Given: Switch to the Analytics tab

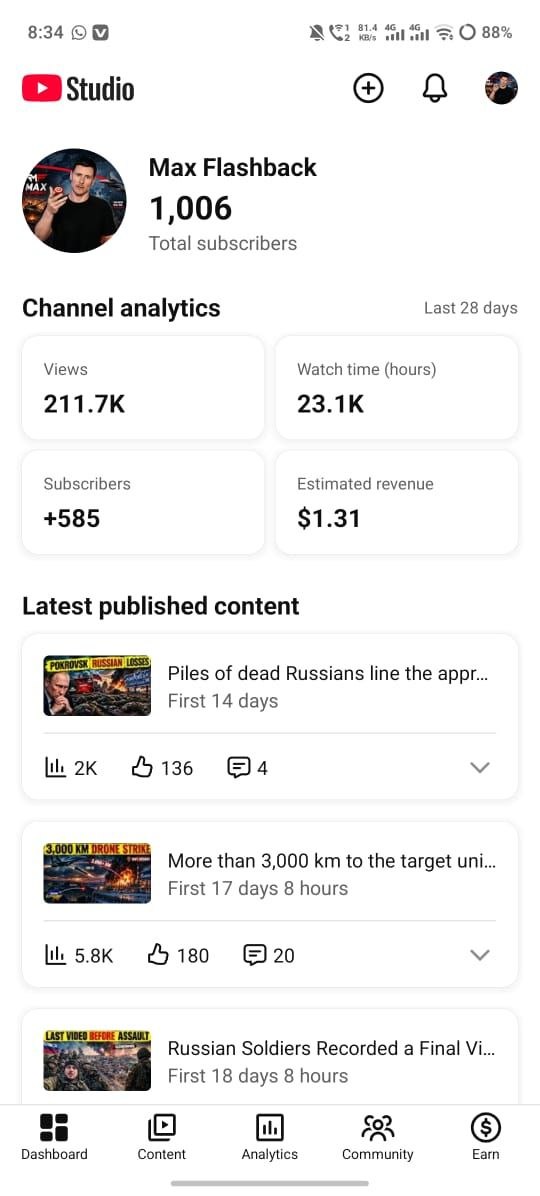Looking at the screenshot, I should (269, 1137).
